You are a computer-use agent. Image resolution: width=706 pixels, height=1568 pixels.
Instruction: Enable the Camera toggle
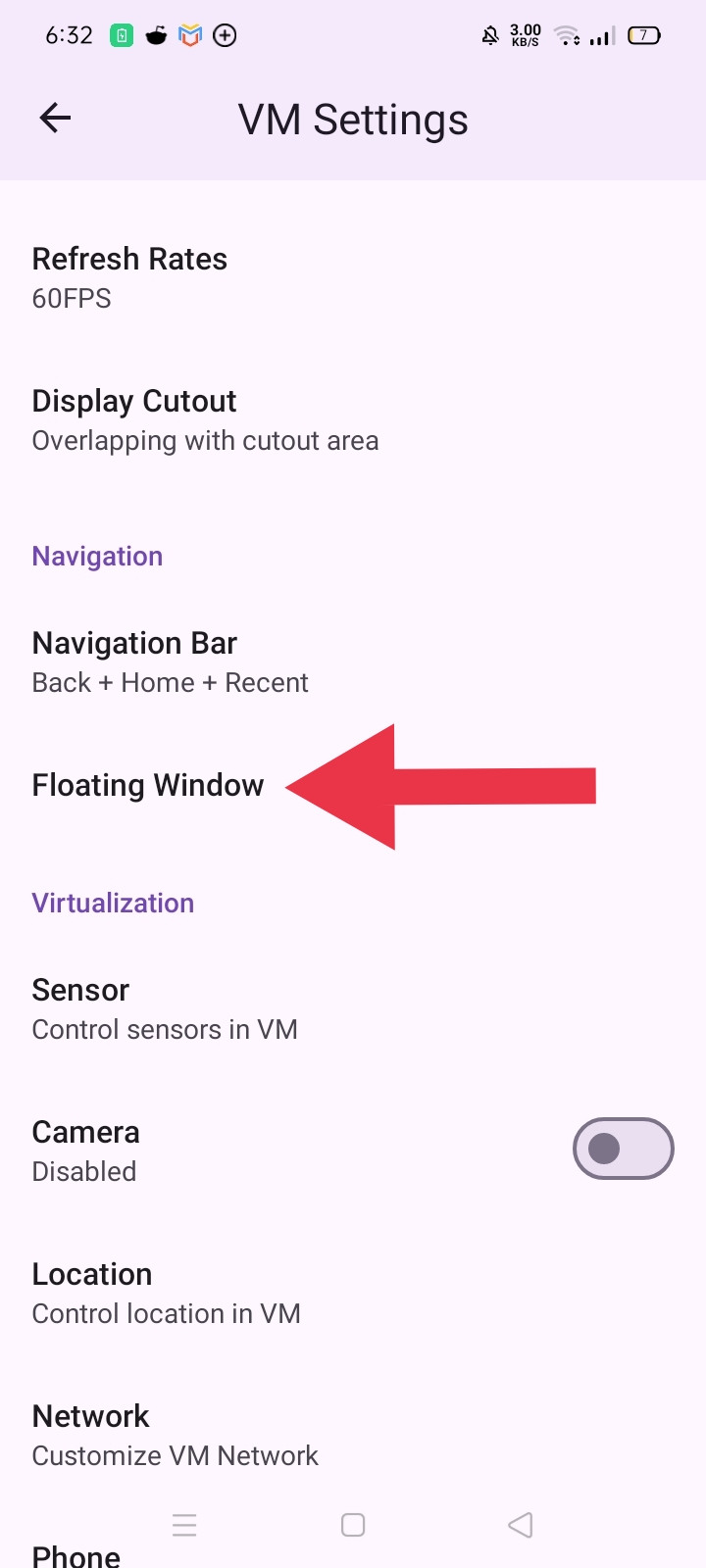coord(623,1149)
